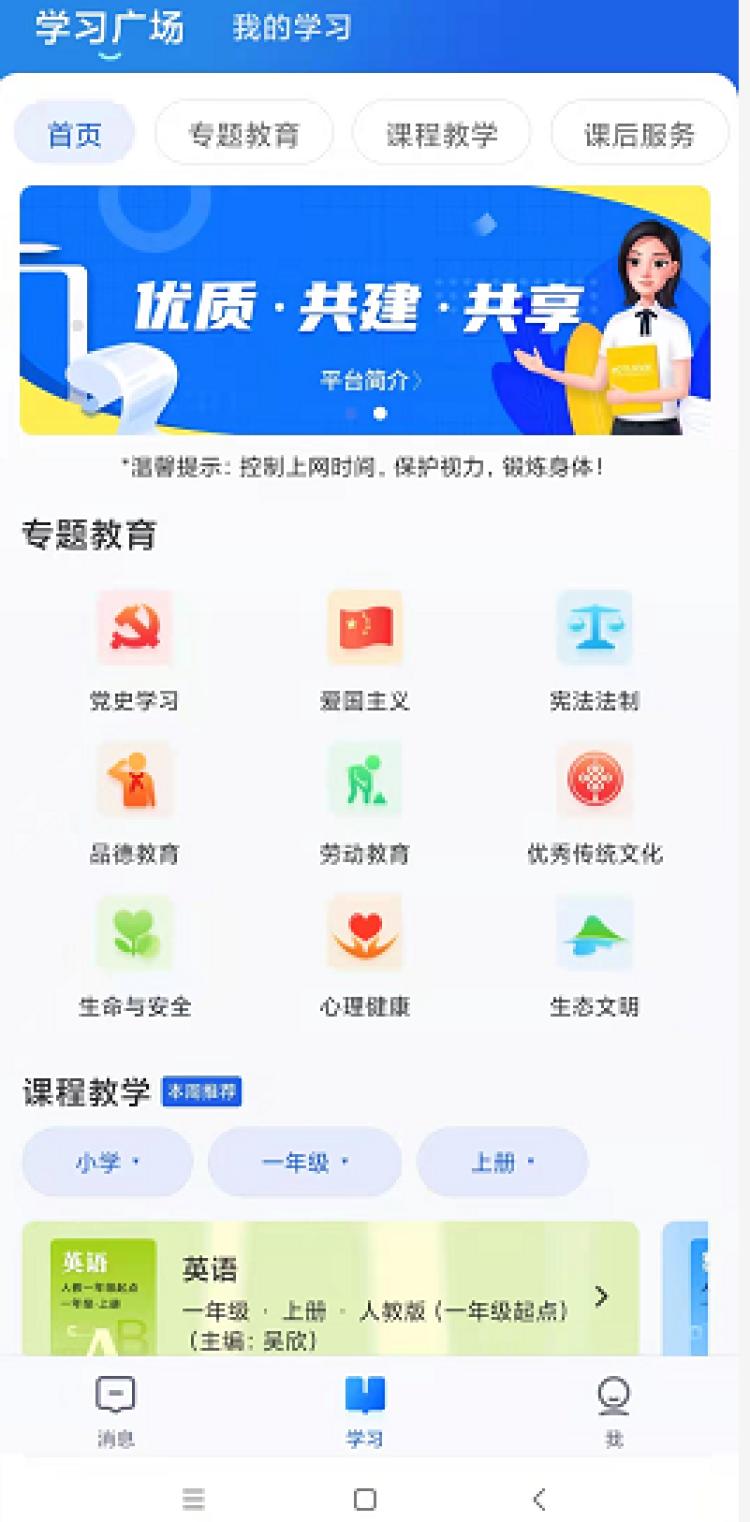Expand the 一年级 grade dropdown
The height and width of the screenshot is (1522, 750).
click(304, 1162)
